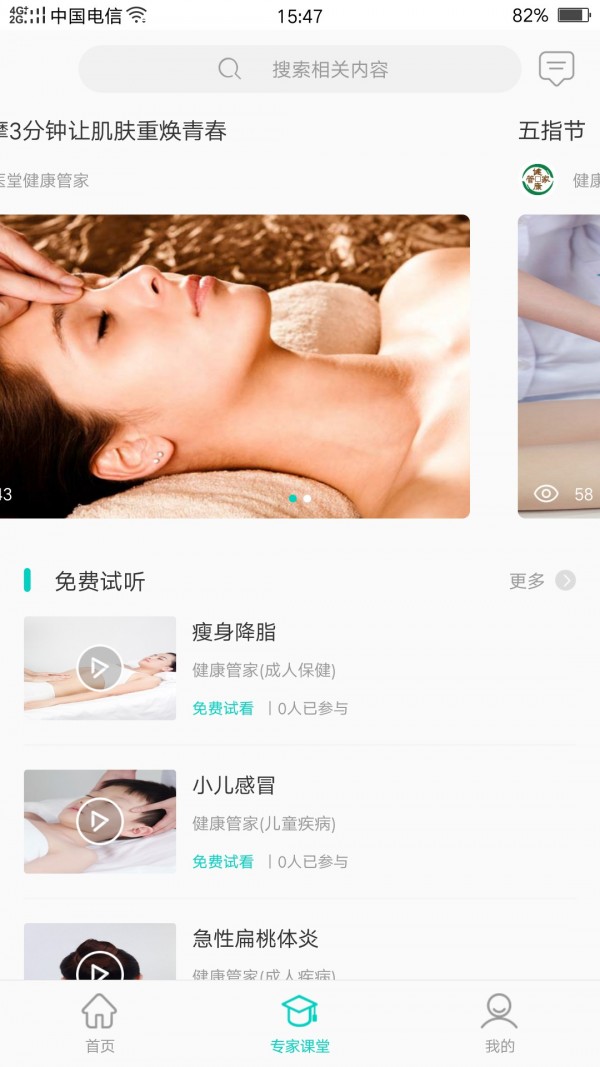Play the 瘦身降脂 video
Viewport: 600px width, 1067px height.
[x=100, y=668]
